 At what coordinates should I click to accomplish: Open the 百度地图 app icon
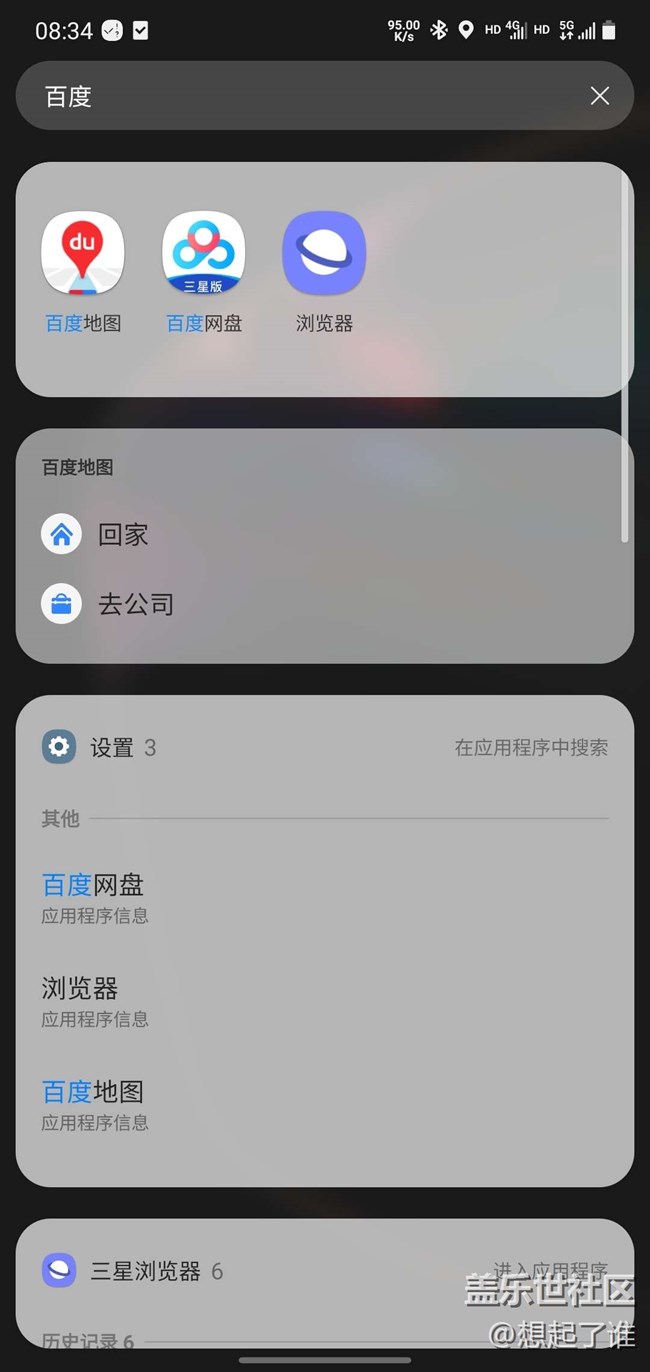[83, 254]
